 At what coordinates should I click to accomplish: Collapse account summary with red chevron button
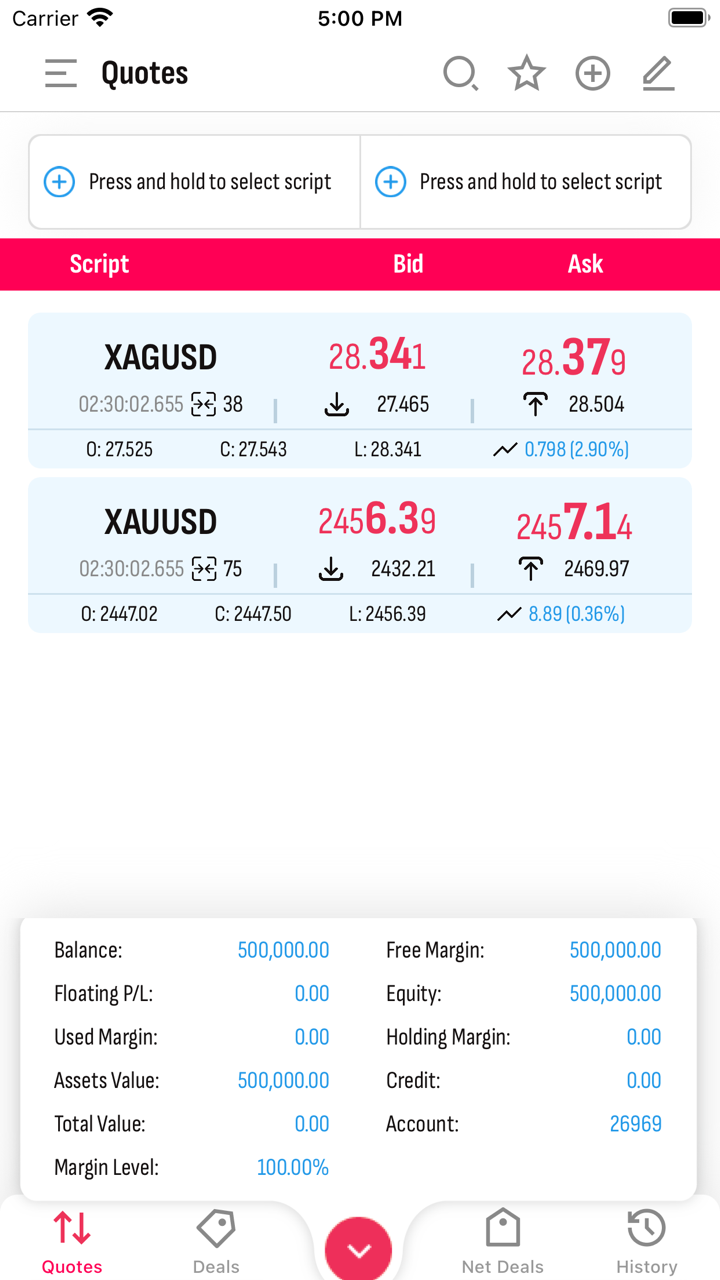pyautogui.click(x=359, y=1250)
